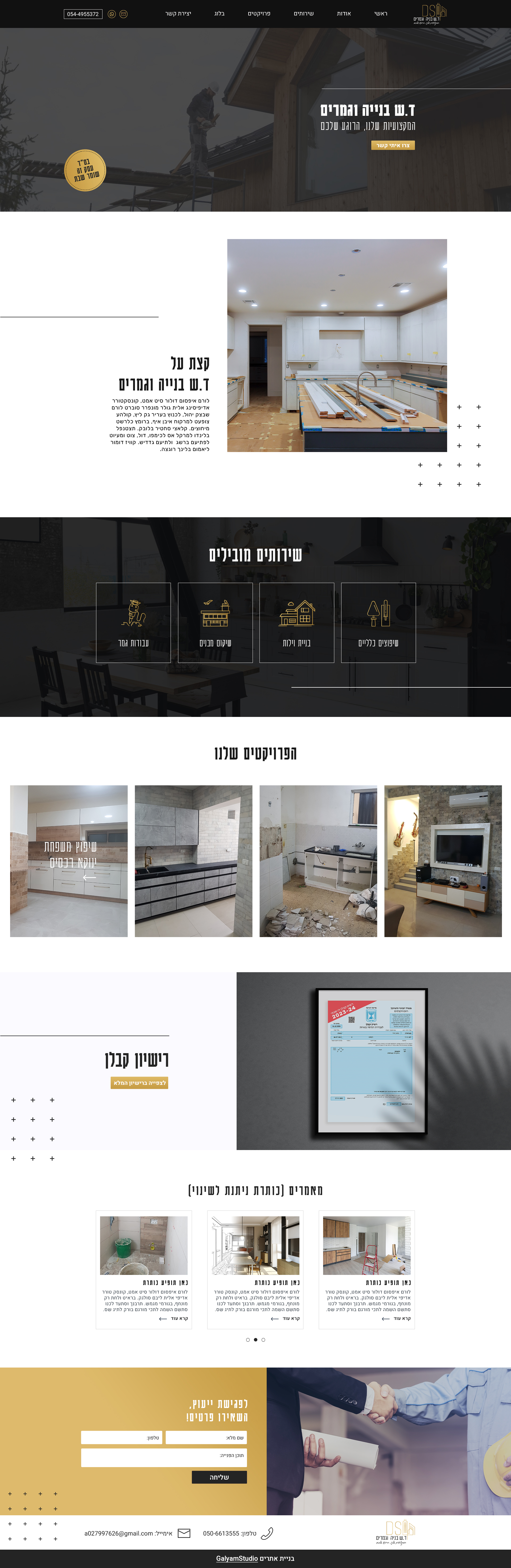Open the עבודות גמר service card
This screenshot has width=511, height=1568.
(133, 622)
